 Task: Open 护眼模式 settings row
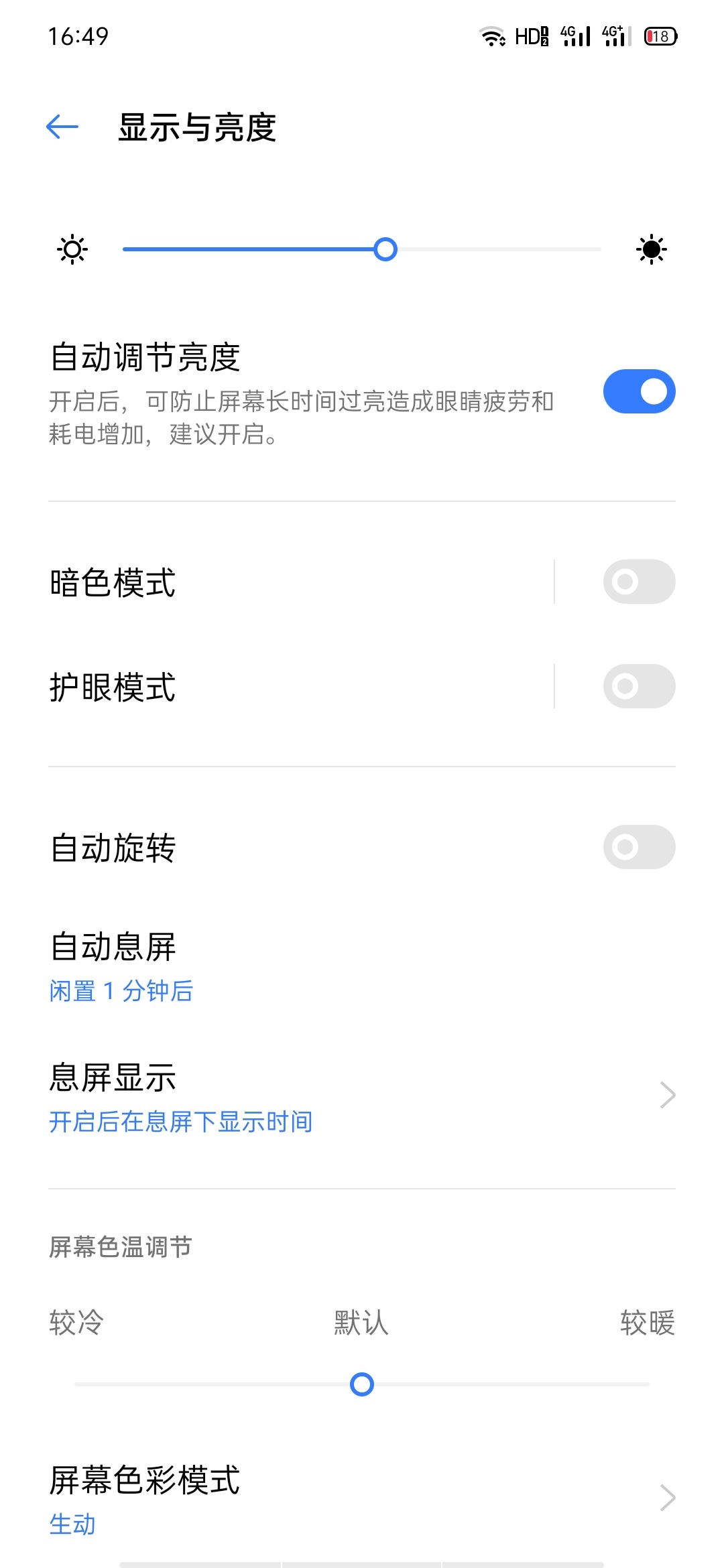(268, 686)
